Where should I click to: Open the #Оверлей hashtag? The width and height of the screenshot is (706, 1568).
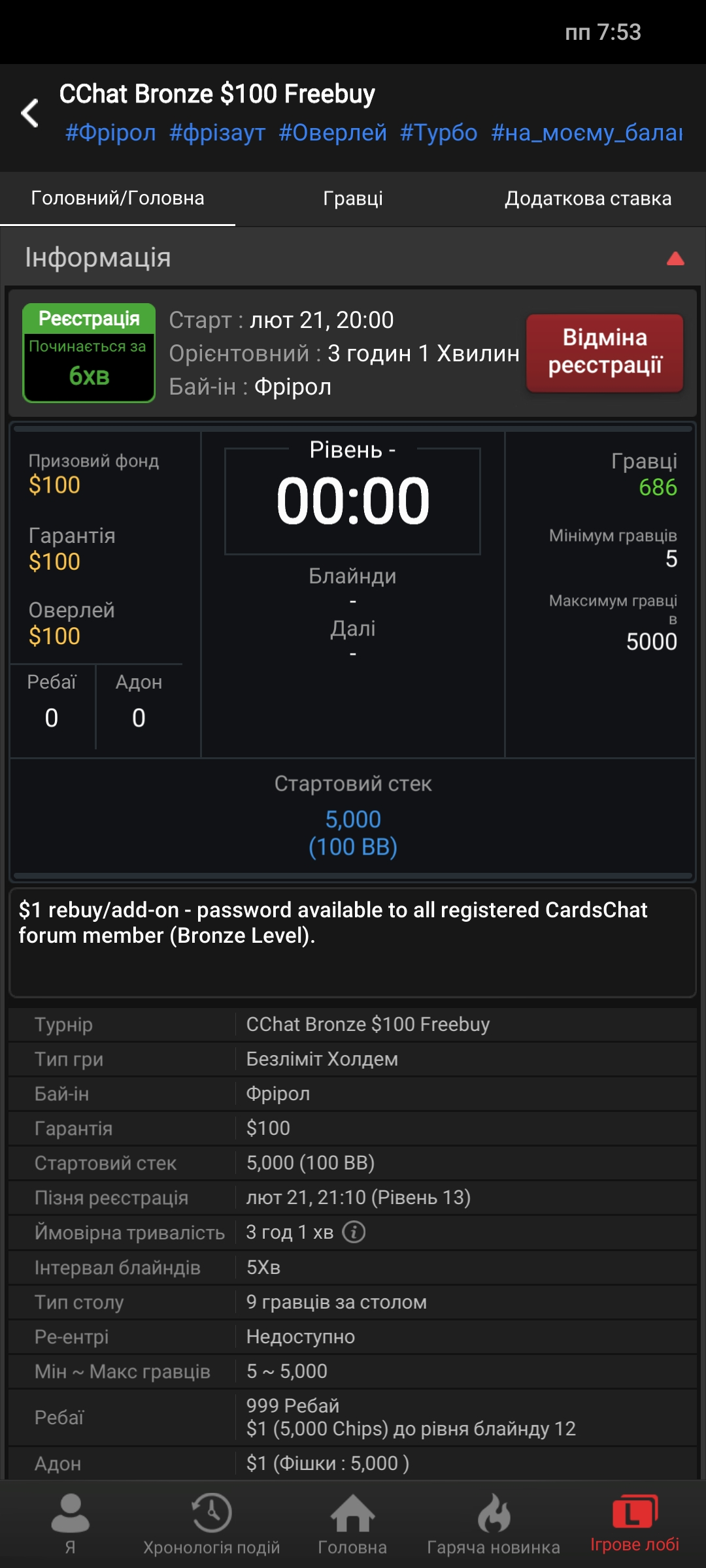[x=332, y=133]
